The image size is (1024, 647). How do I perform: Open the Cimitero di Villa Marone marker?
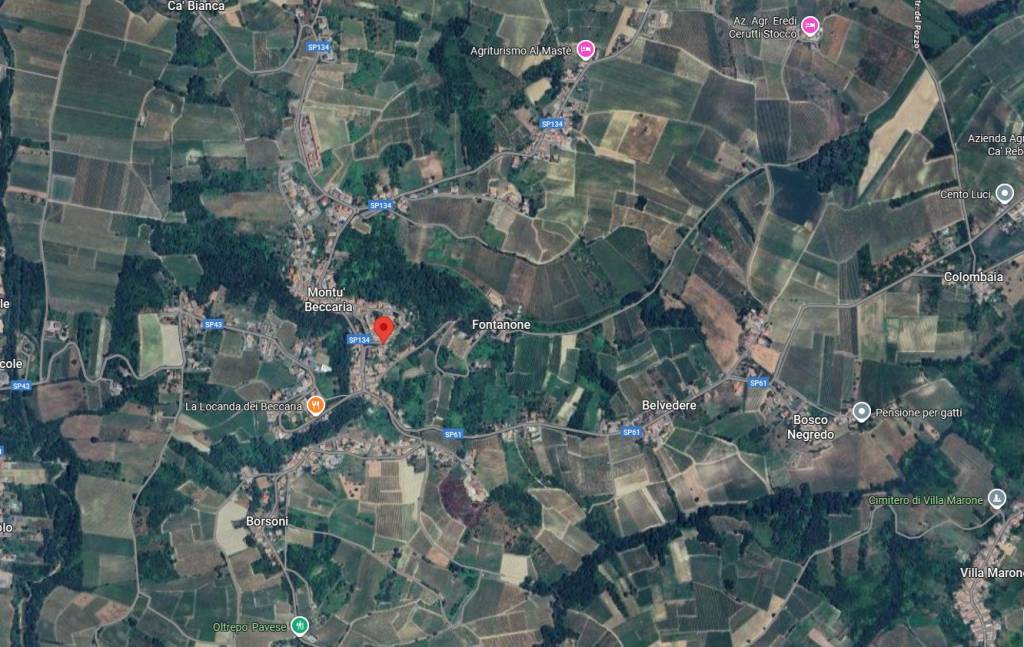(x=996, y=498)
